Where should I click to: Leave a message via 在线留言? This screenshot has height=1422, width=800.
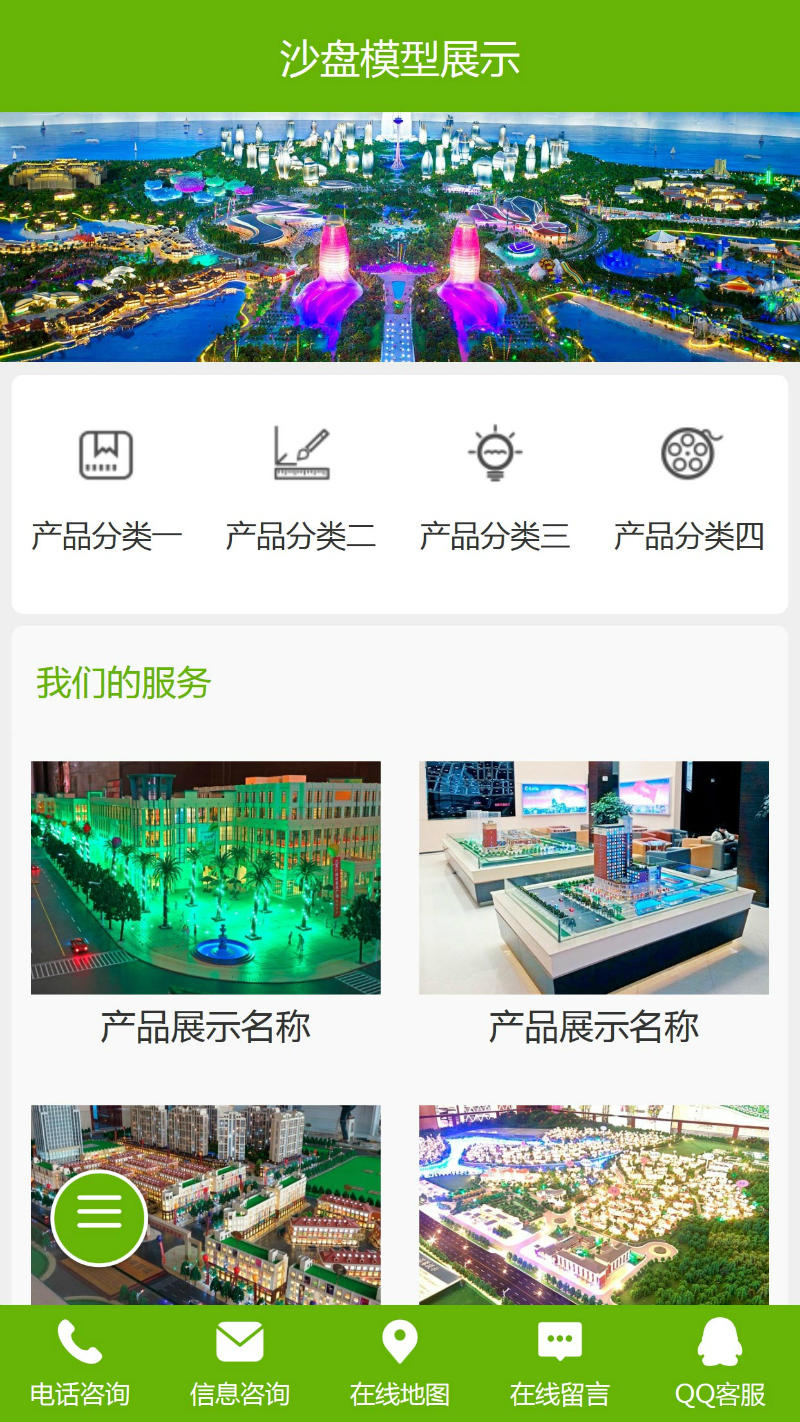[560, 1363]
